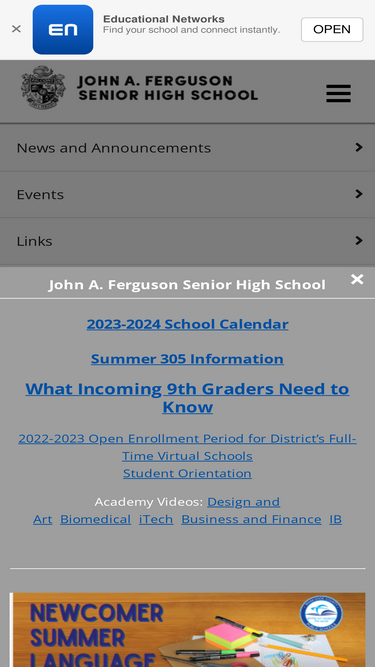Open What Incoming 9th Graders Need to Know
375x667 pixels.
(x=188, y=398)
